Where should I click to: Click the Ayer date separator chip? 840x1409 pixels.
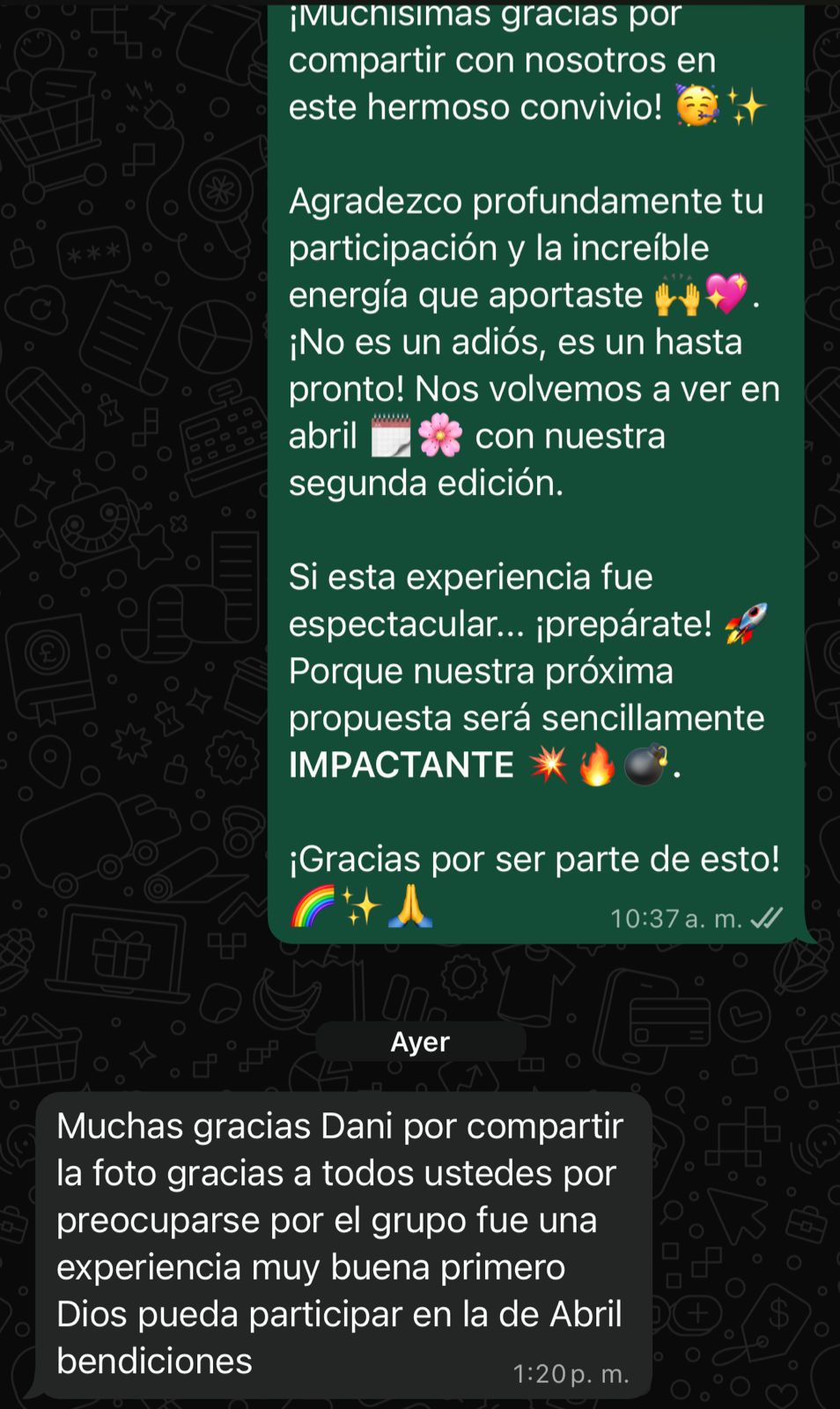pyautogui.click(x=420, y=1042)
